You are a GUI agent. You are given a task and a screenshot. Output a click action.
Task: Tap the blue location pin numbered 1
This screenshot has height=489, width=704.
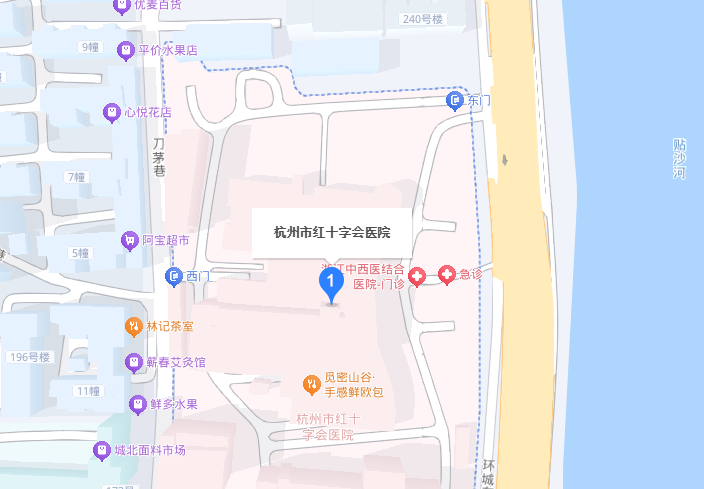(x=331, y=283)
